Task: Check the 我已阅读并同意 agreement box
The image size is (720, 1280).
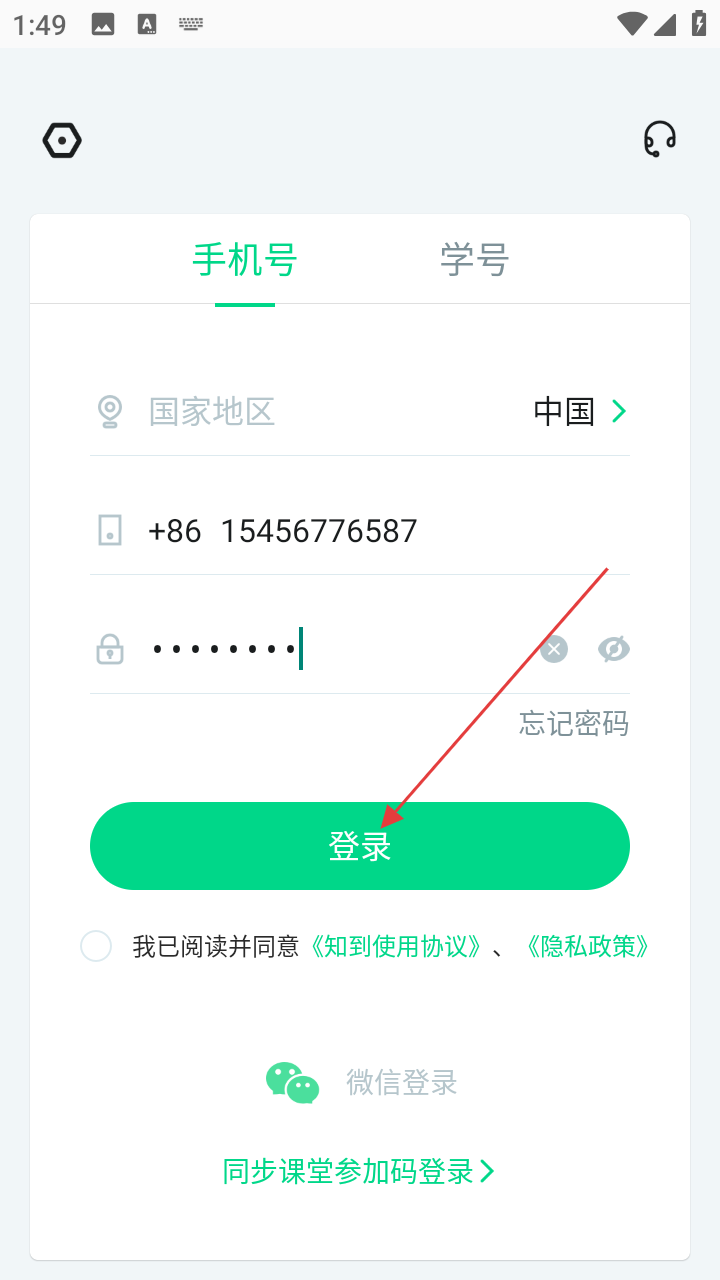Action: (x=96, y=946)
